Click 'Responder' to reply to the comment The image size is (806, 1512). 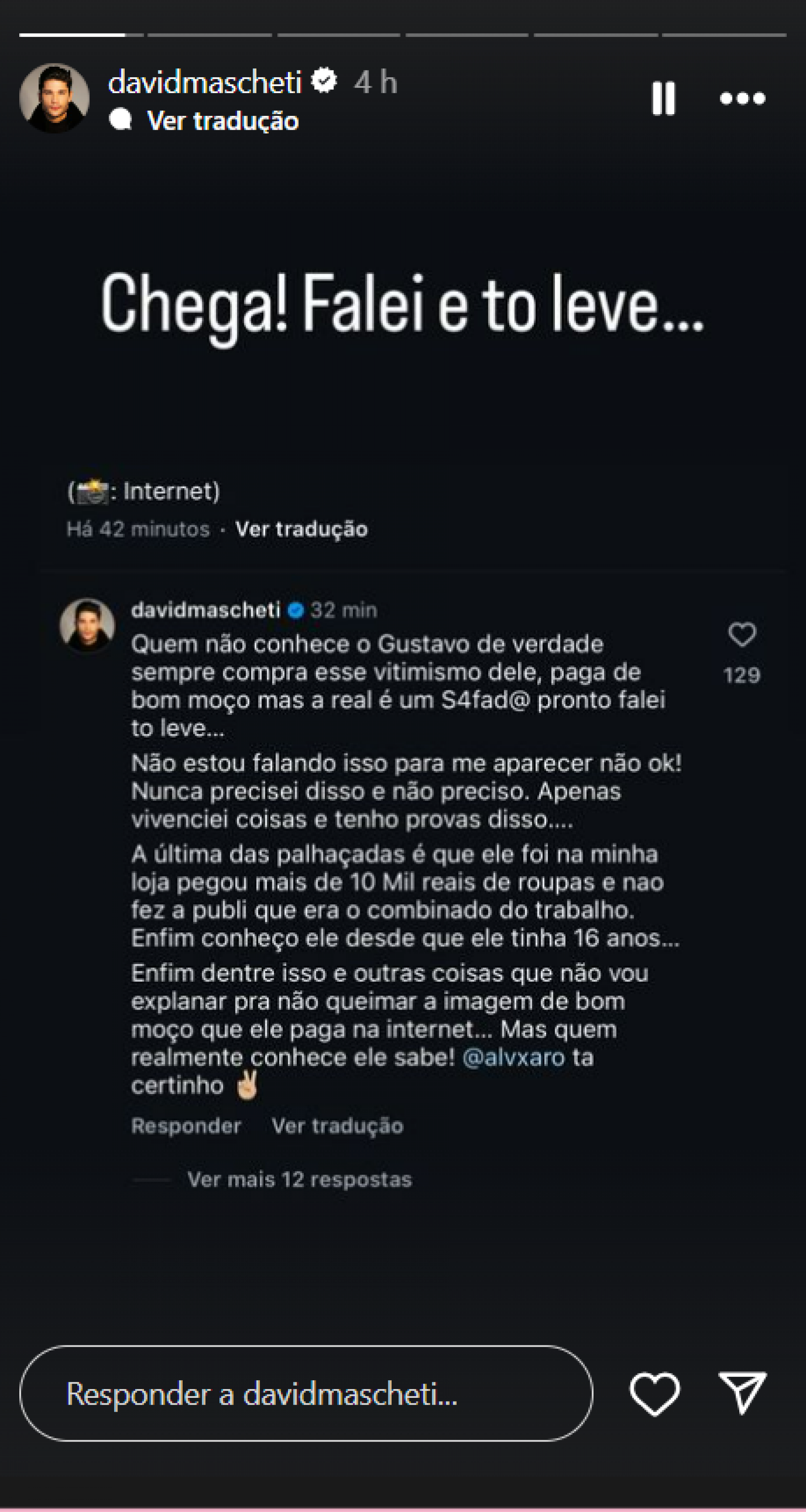point(186,1125)
